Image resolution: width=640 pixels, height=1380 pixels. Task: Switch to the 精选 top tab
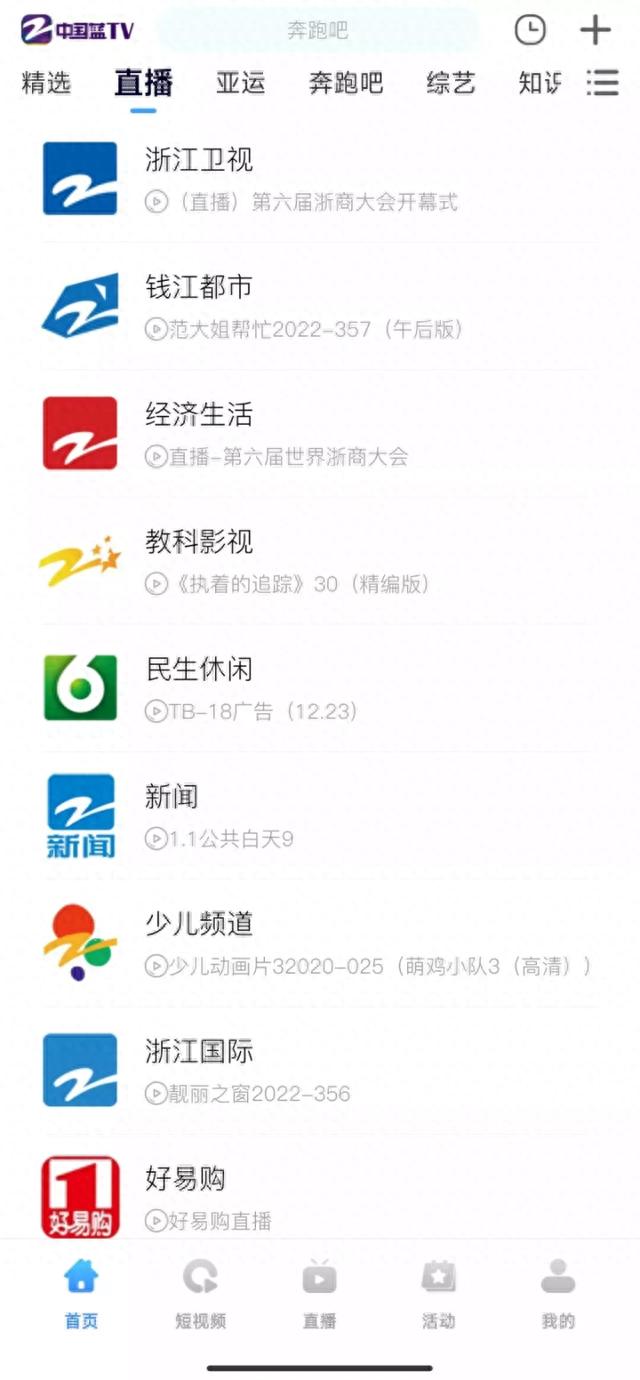(46, 83)
